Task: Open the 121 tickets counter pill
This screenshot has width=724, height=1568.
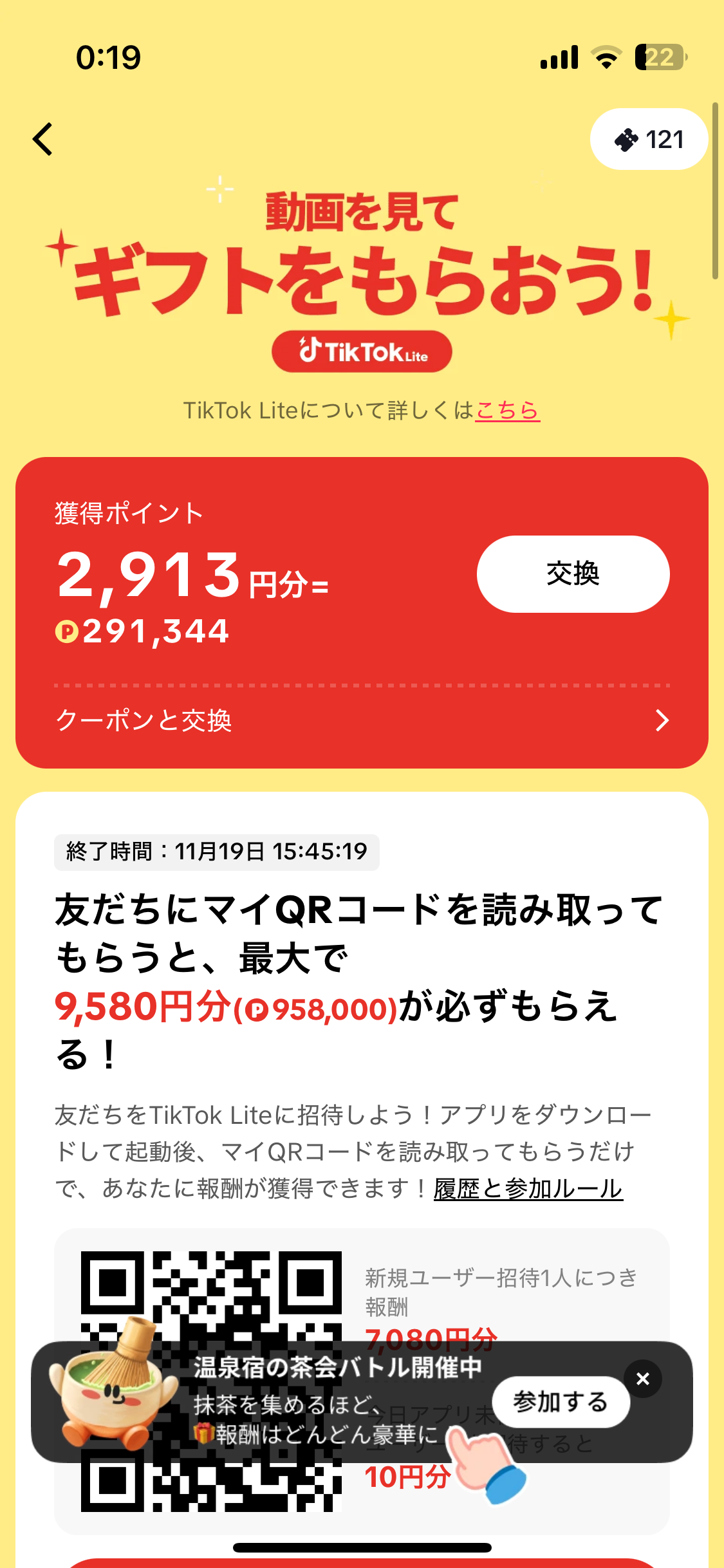Action: tap(649, 139)
